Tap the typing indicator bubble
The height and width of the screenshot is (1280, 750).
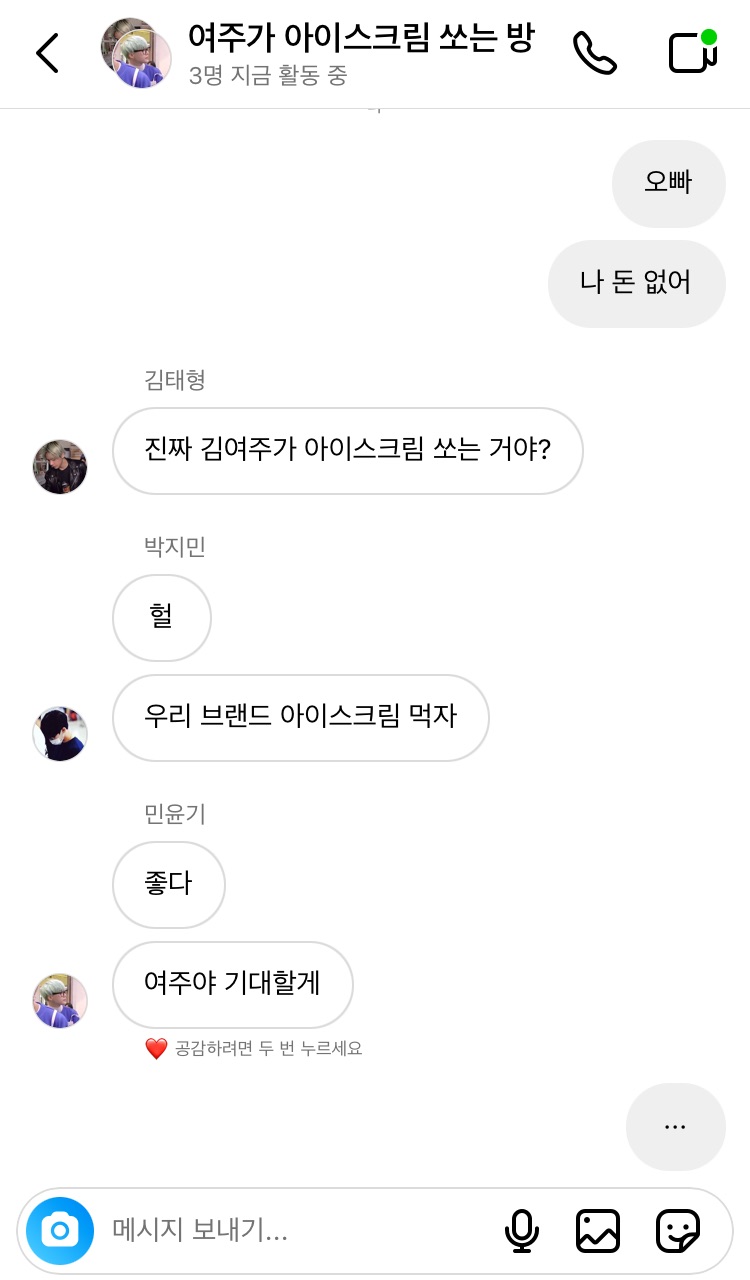pyautogui.click(x=675, y=1126)
